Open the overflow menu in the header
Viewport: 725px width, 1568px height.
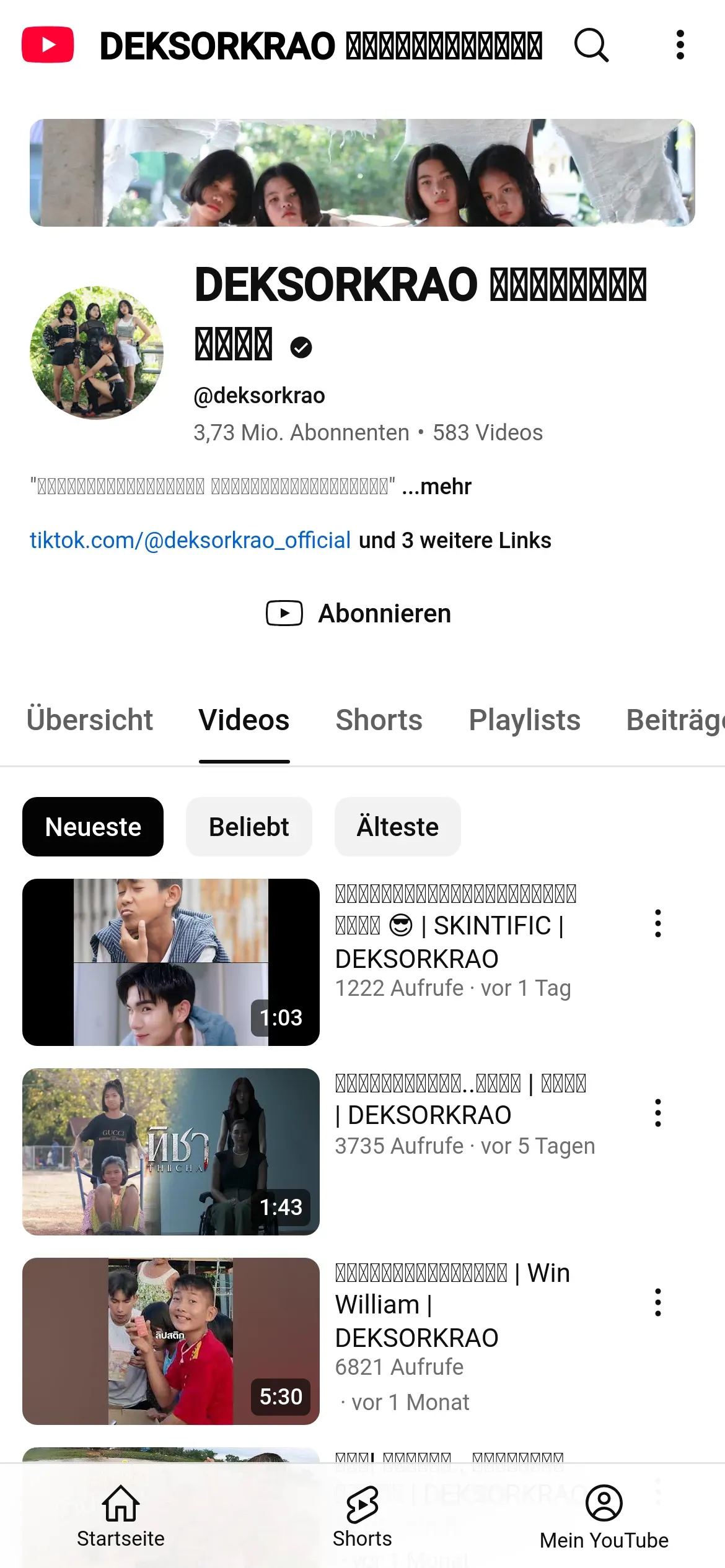pos(680,45)
